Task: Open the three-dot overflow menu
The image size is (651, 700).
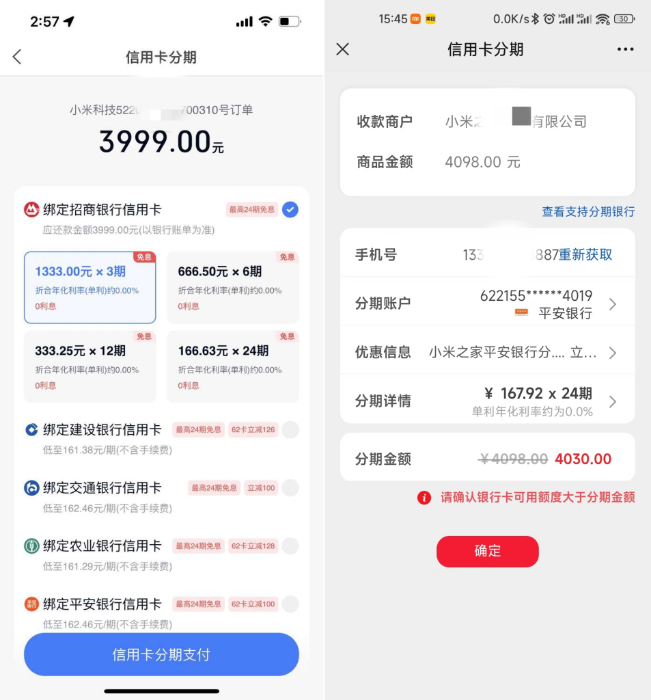Action: [x=625, y=49]
